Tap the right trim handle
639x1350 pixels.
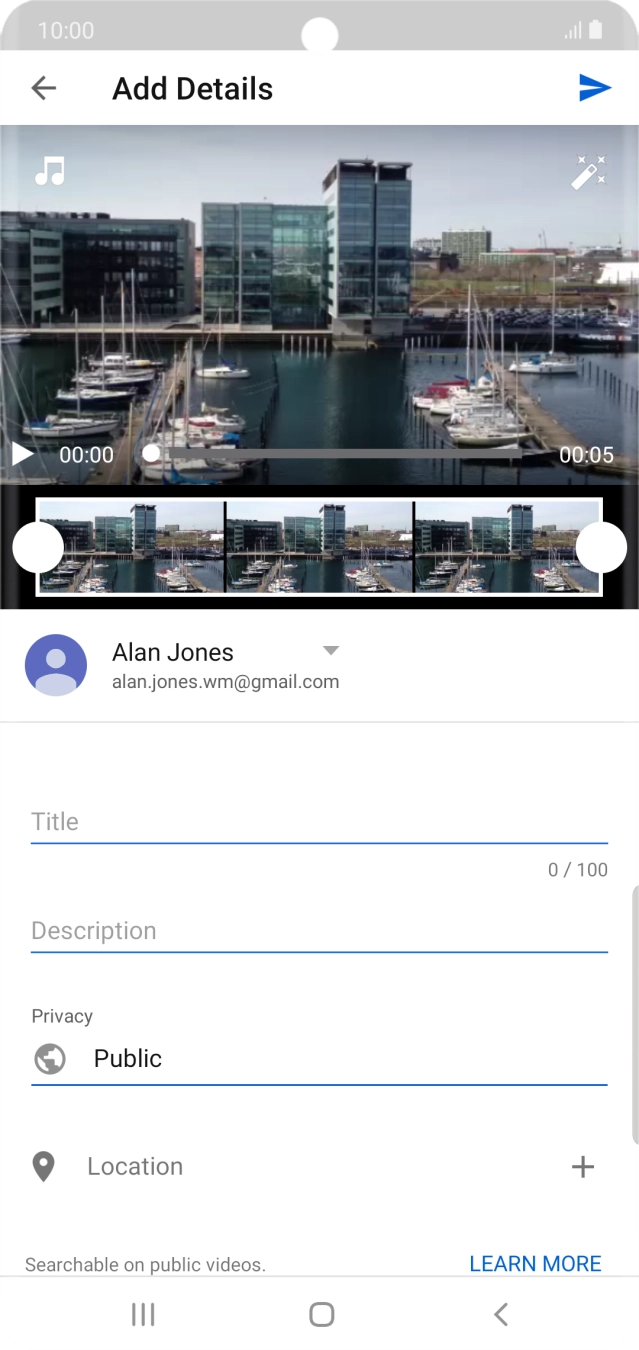(x=601, y=547)
